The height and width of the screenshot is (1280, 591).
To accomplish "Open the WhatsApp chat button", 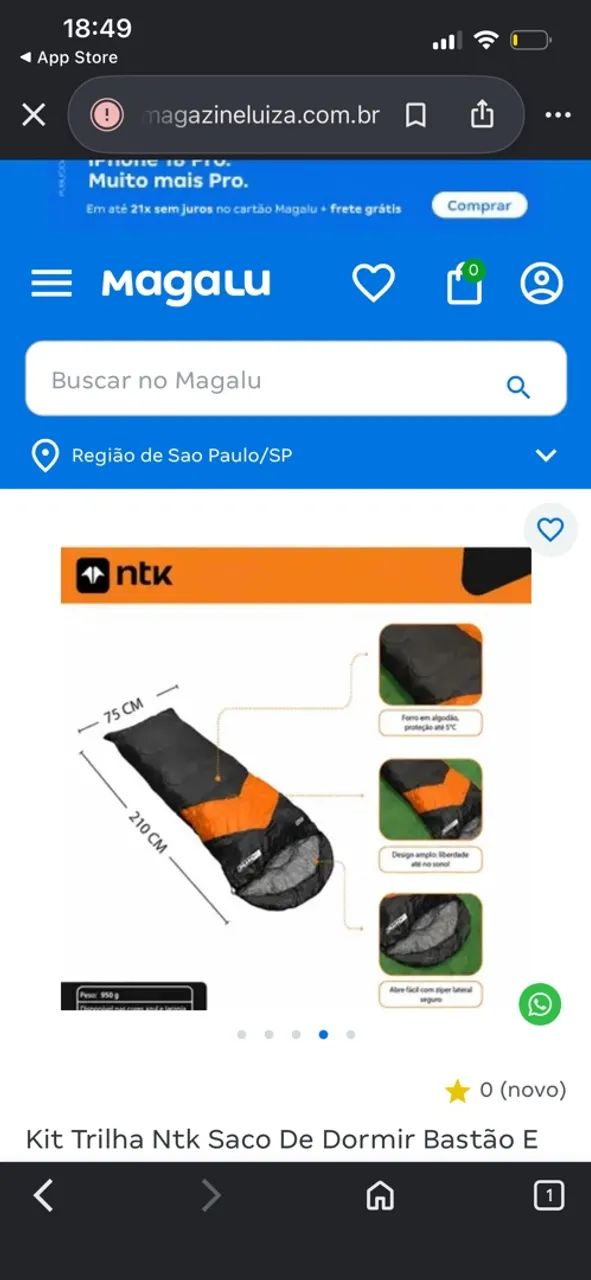I will pos(540,1004).
